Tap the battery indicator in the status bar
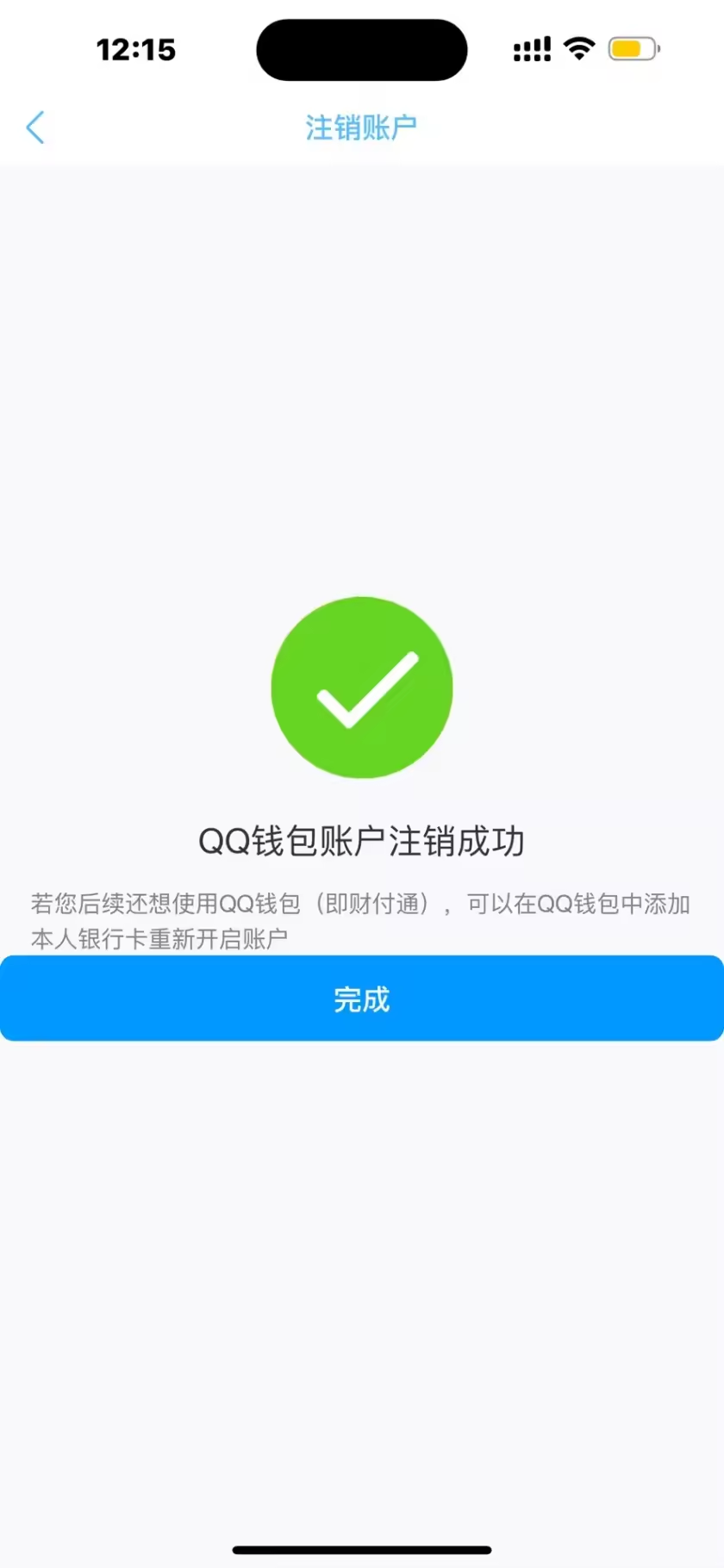 pyautogui.click(x=632, y=49)
